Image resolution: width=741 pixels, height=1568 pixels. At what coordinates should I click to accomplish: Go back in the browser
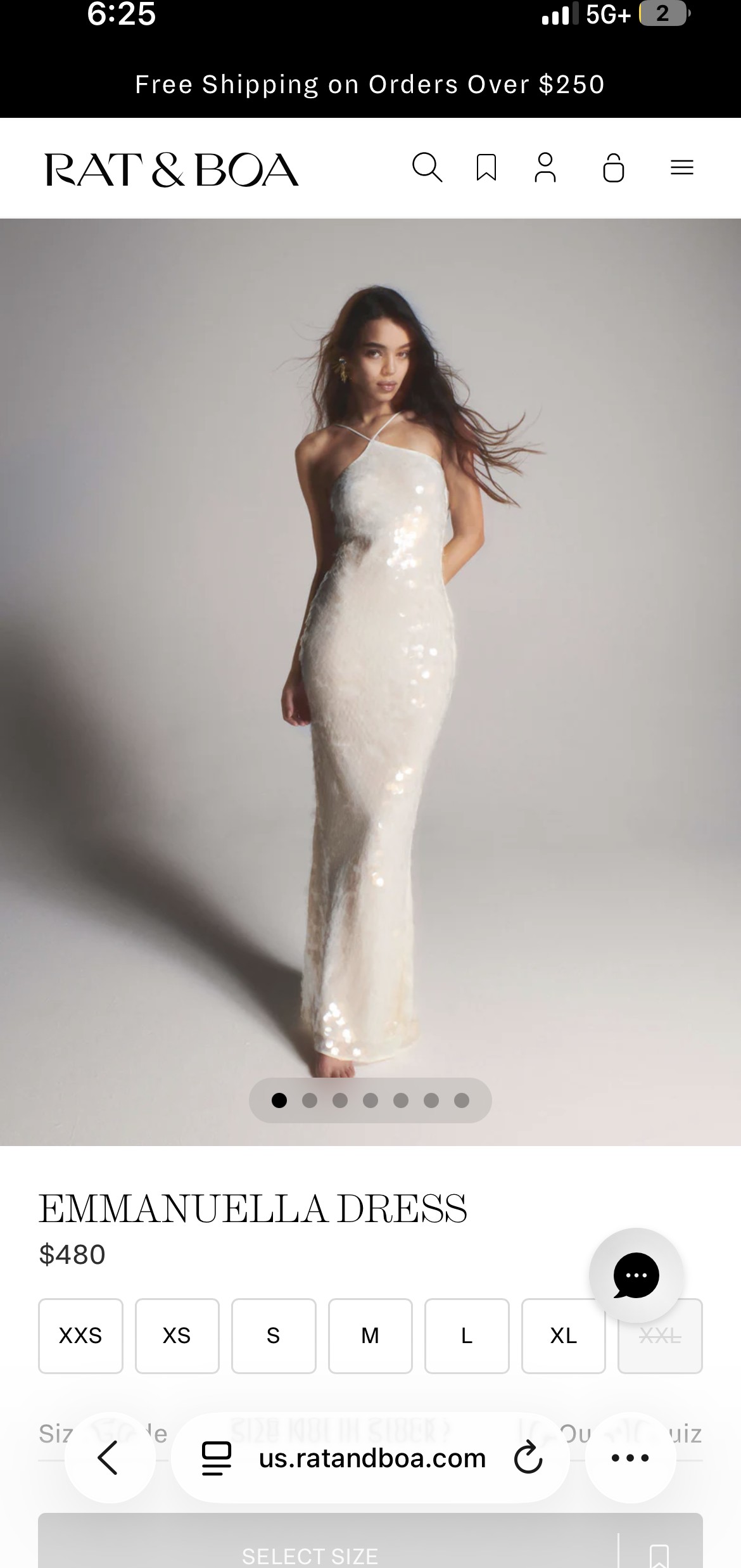tap(109, 1458)
